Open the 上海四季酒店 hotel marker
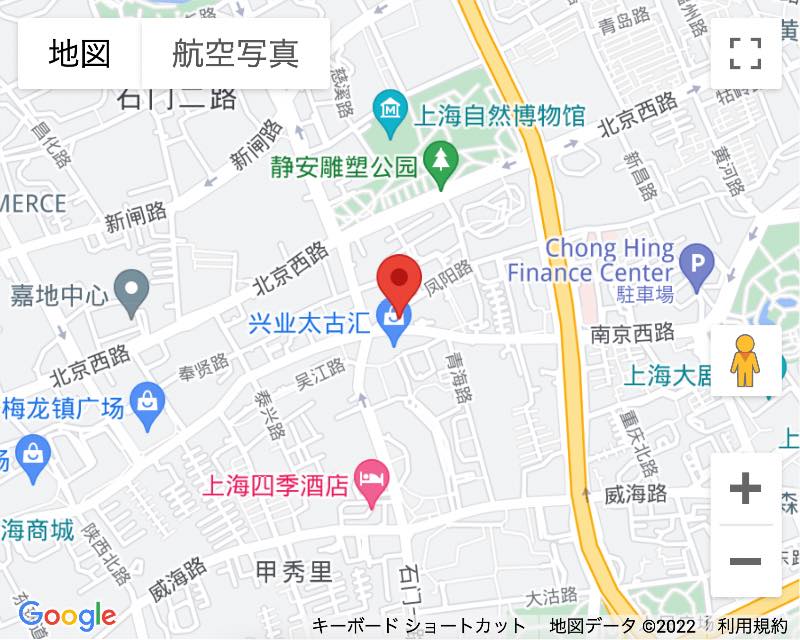Image resolution: width=800 pixels, height=640 pixels. pyautogui.click(x=373, y=484)
